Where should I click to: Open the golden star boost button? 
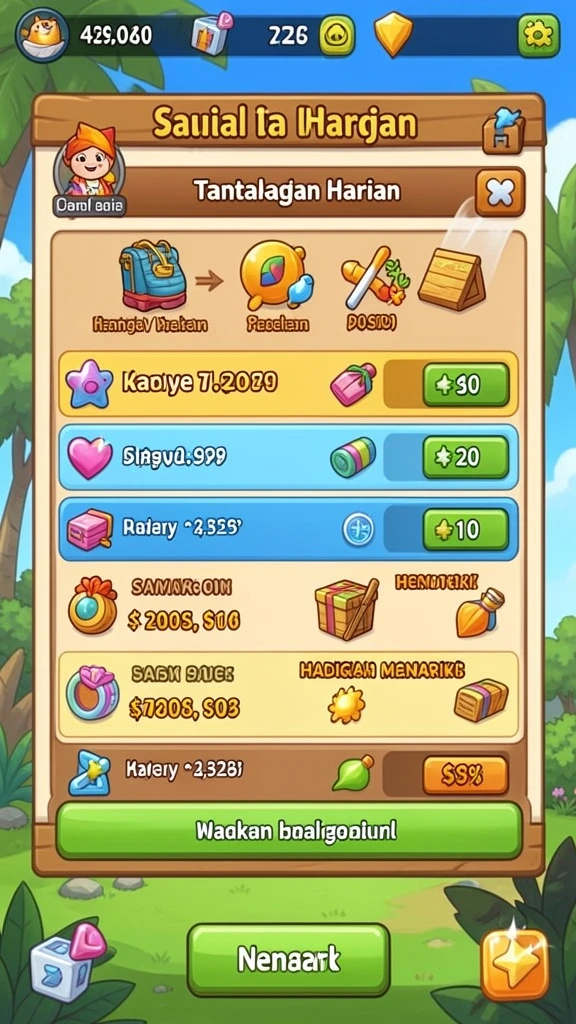(515, 965)
